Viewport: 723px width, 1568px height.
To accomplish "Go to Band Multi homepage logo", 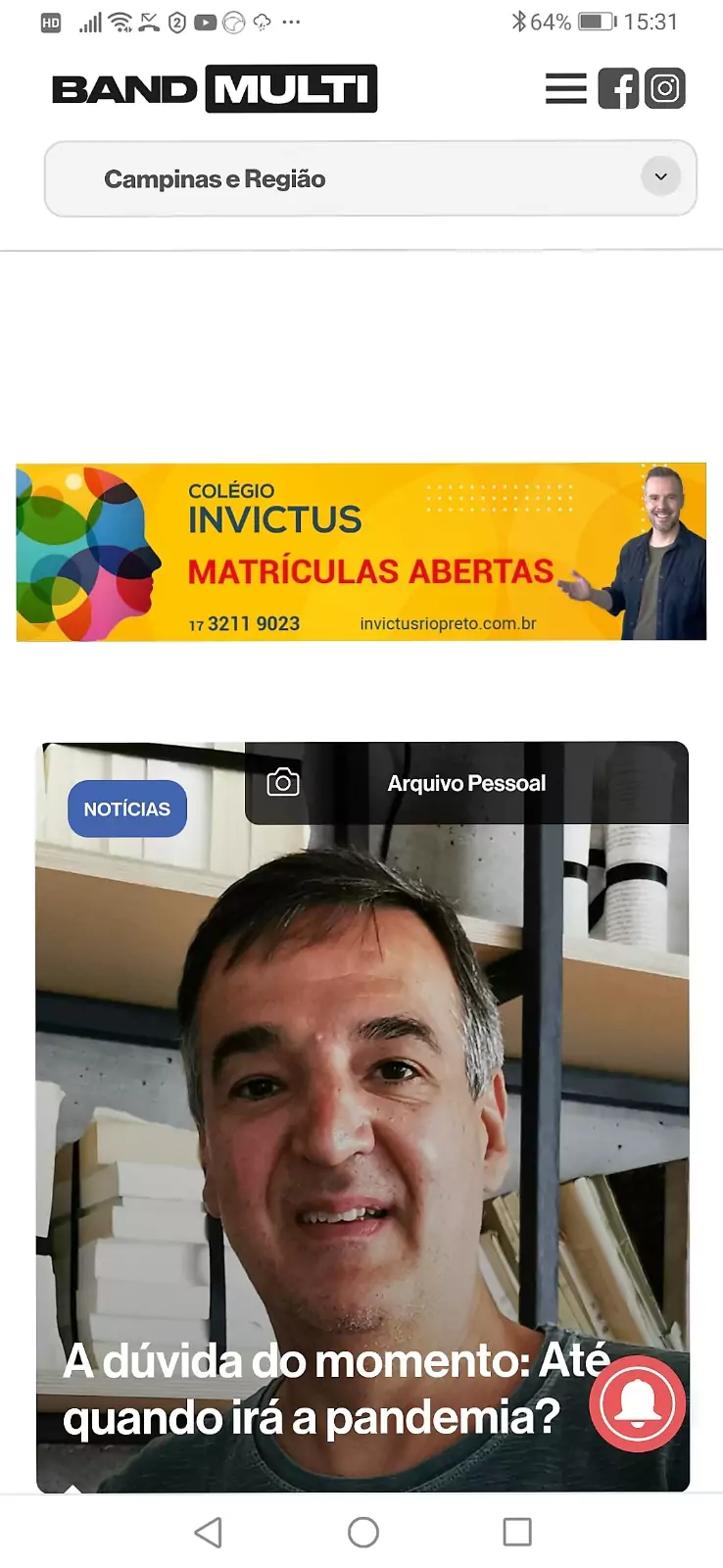I will (215, 89).
